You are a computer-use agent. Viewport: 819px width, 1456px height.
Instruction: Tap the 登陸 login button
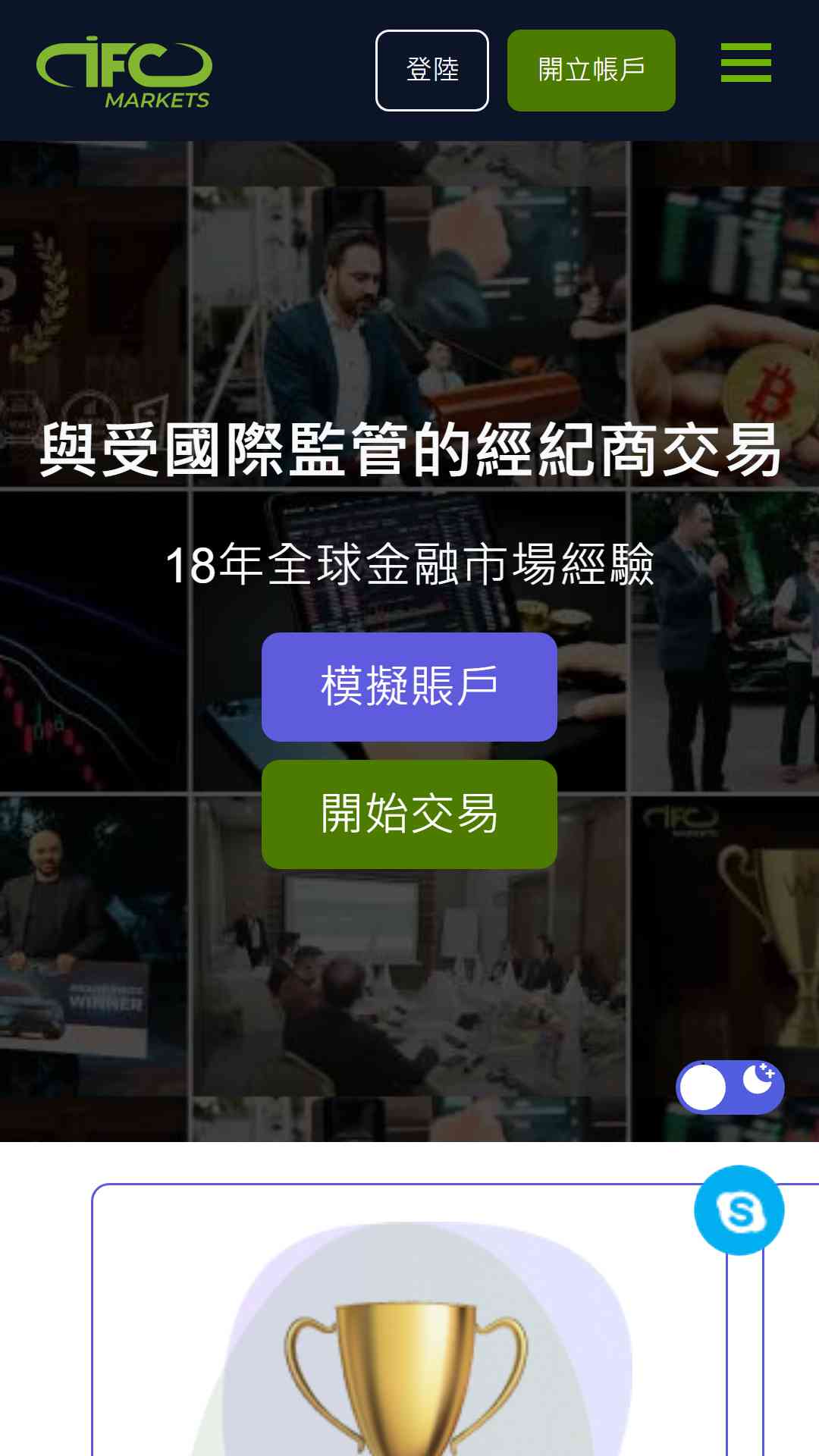tap(431, 71)
